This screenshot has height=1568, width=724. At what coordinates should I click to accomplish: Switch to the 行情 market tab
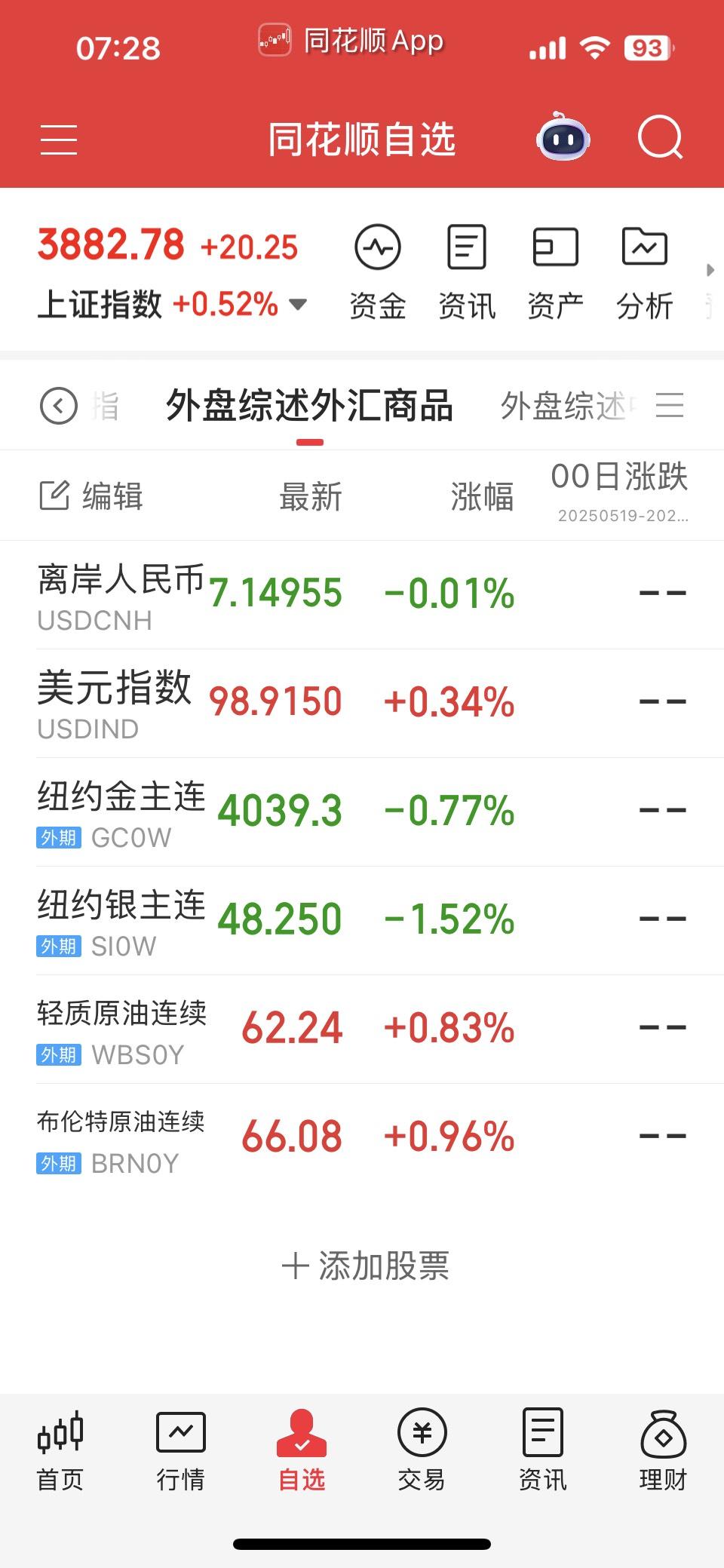tap(180, 1450)
